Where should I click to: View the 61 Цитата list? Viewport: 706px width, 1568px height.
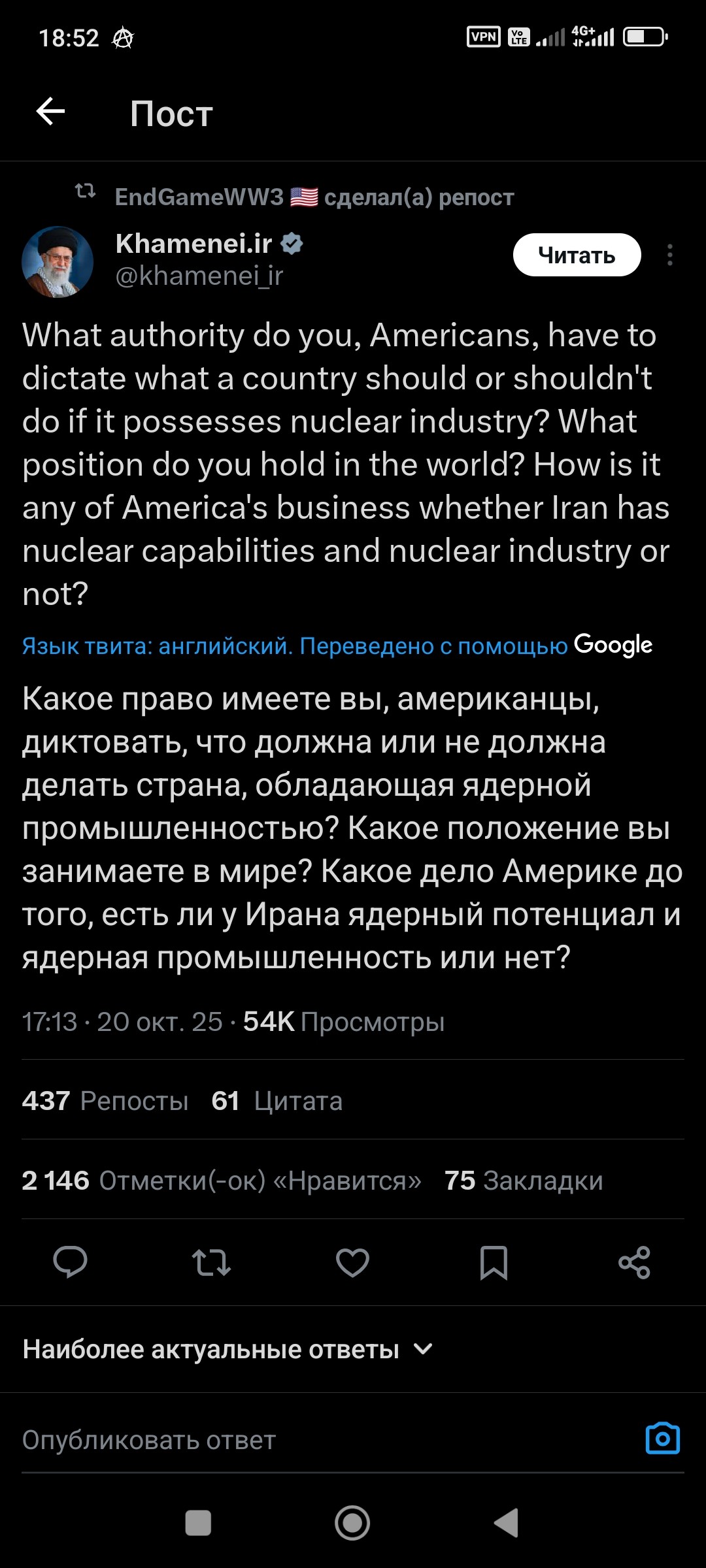point(277,1101)
